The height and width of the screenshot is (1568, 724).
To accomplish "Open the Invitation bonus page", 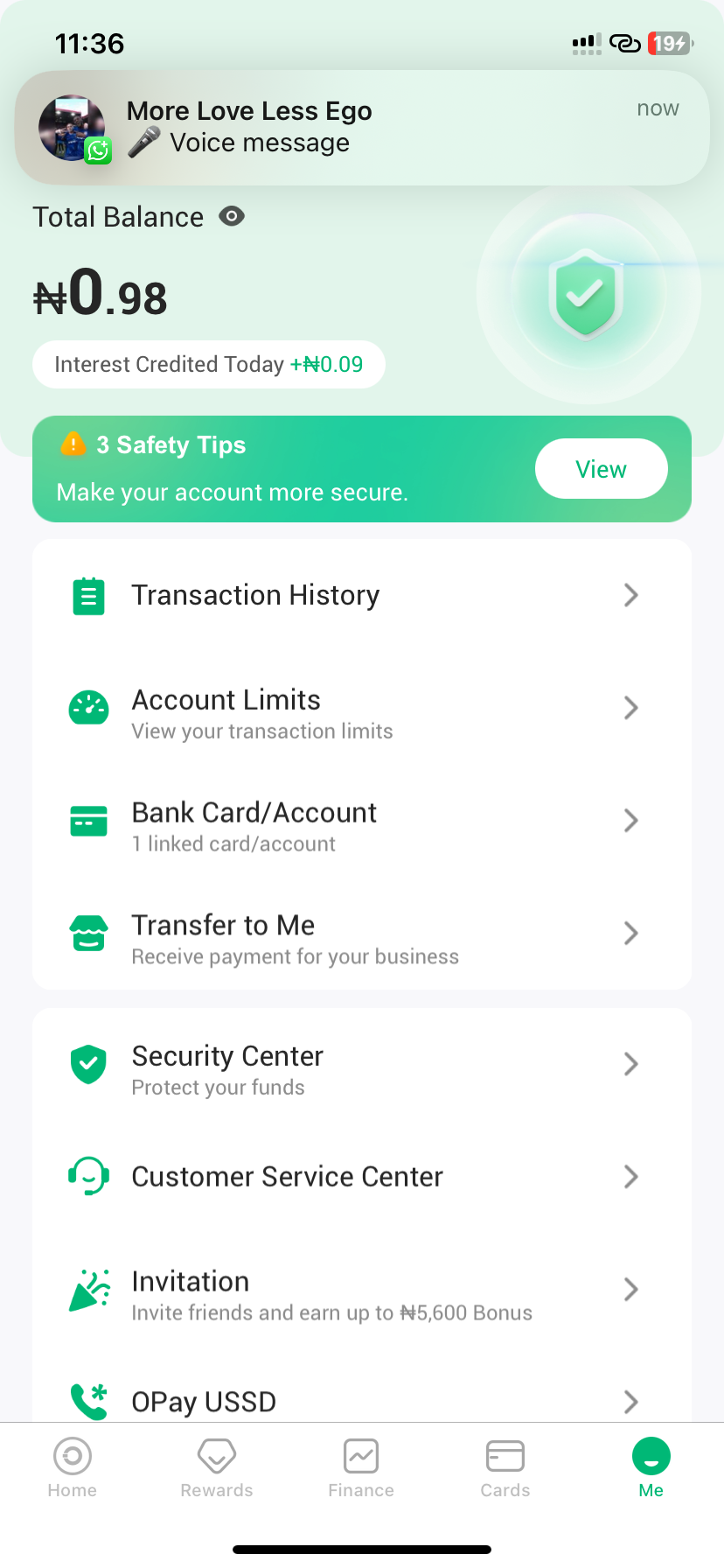I will [361, 1290].
